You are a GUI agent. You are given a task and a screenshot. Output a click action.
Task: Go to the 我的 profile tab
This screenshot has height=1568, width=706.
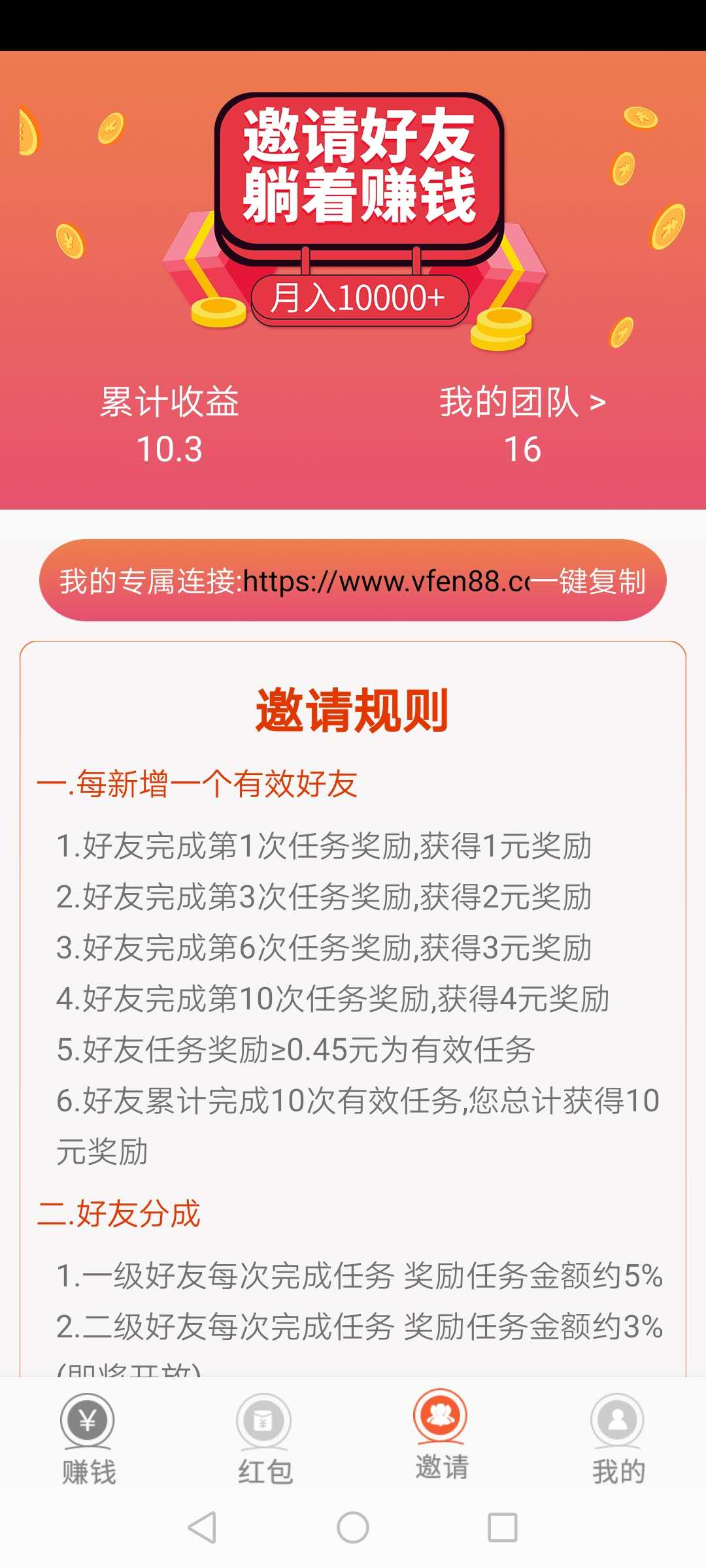[618, 1439]
